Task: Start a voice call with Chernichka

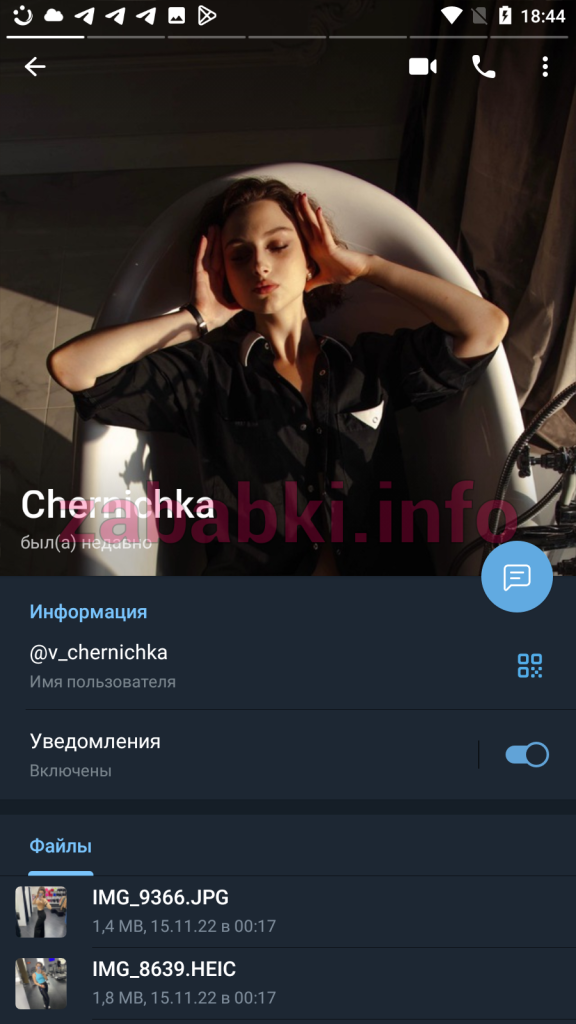Action: click(x=483, y=67)
